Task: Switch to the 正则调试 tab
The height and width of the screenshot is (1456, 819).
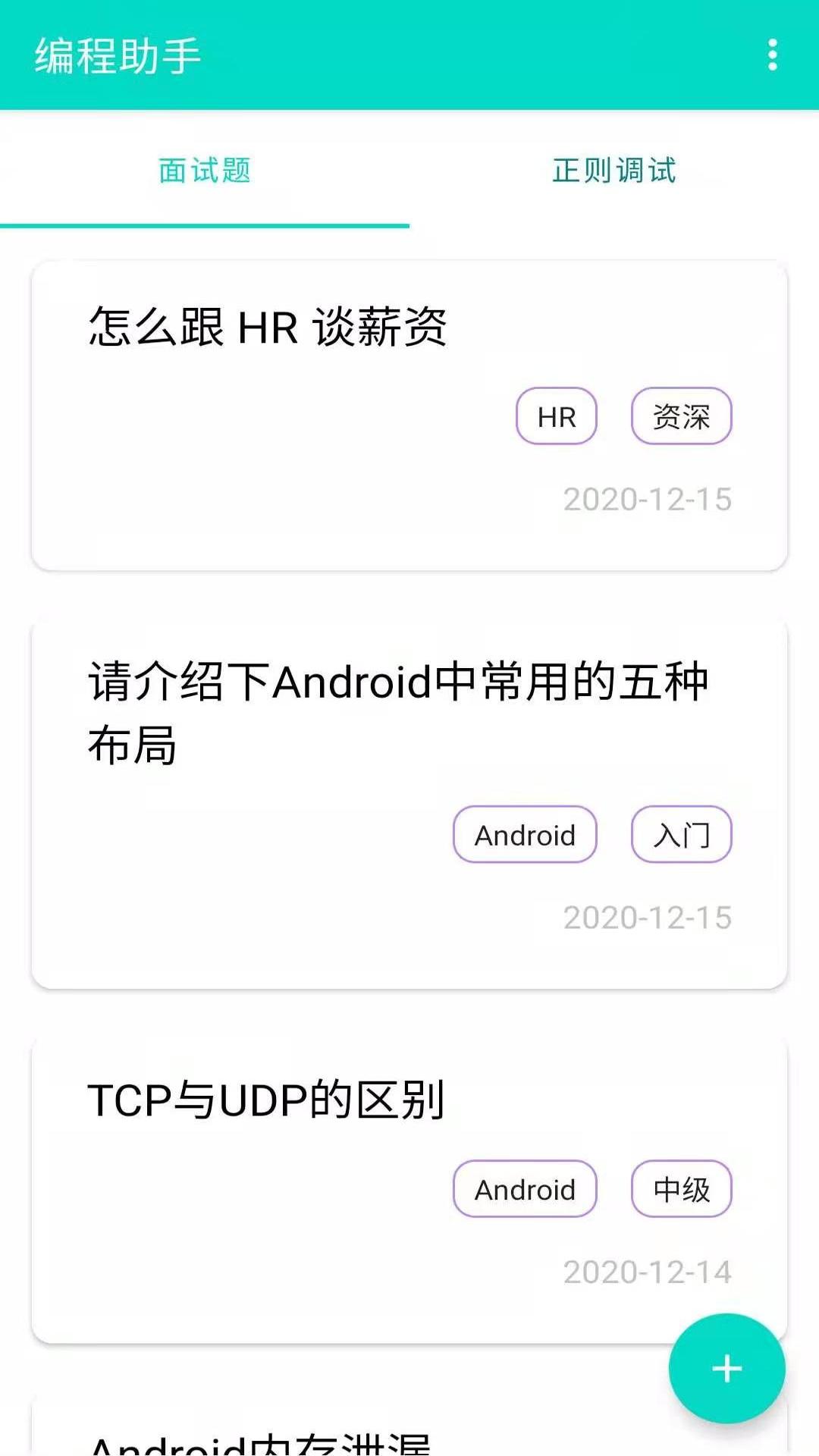Action: pos(614,172)
